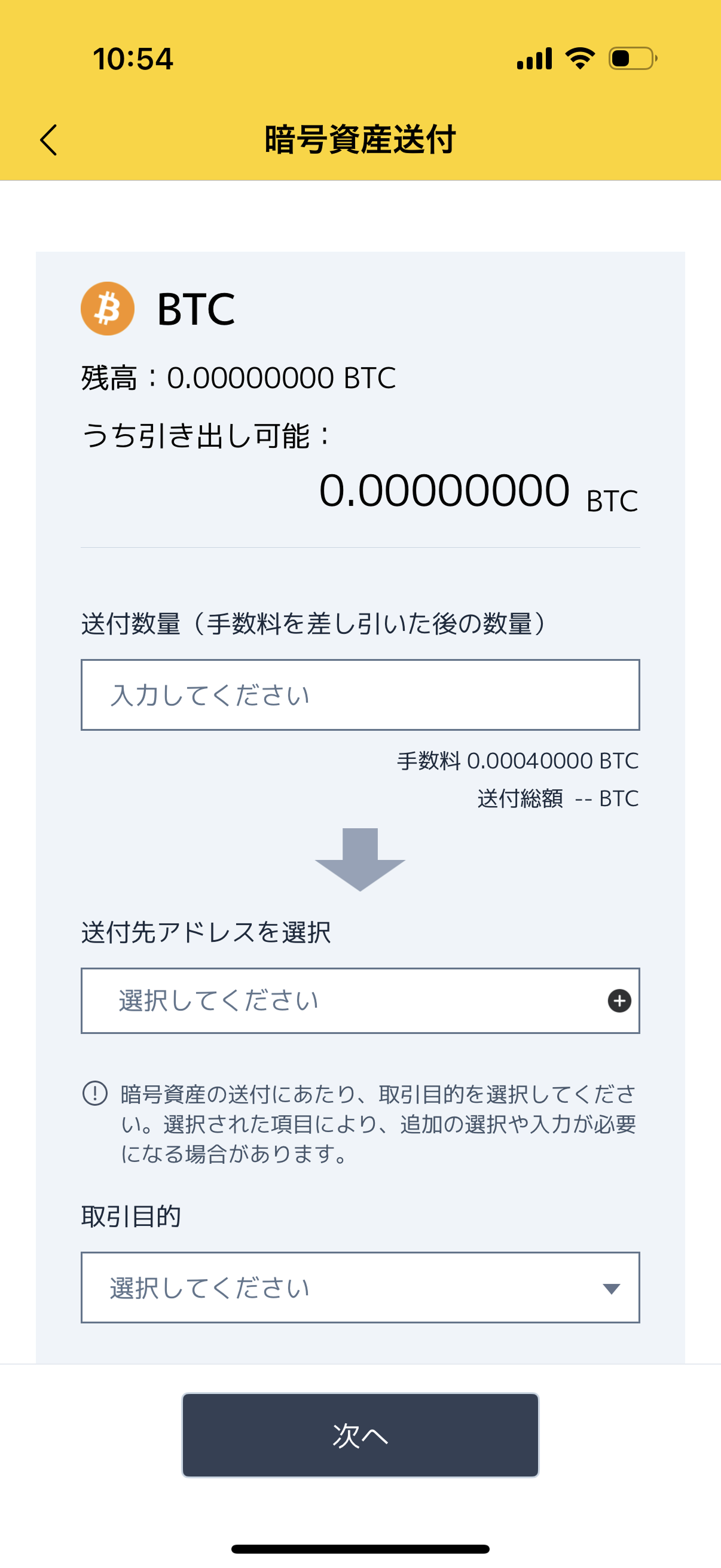Tap the 送付総額 total line

[x=557, y=800]
